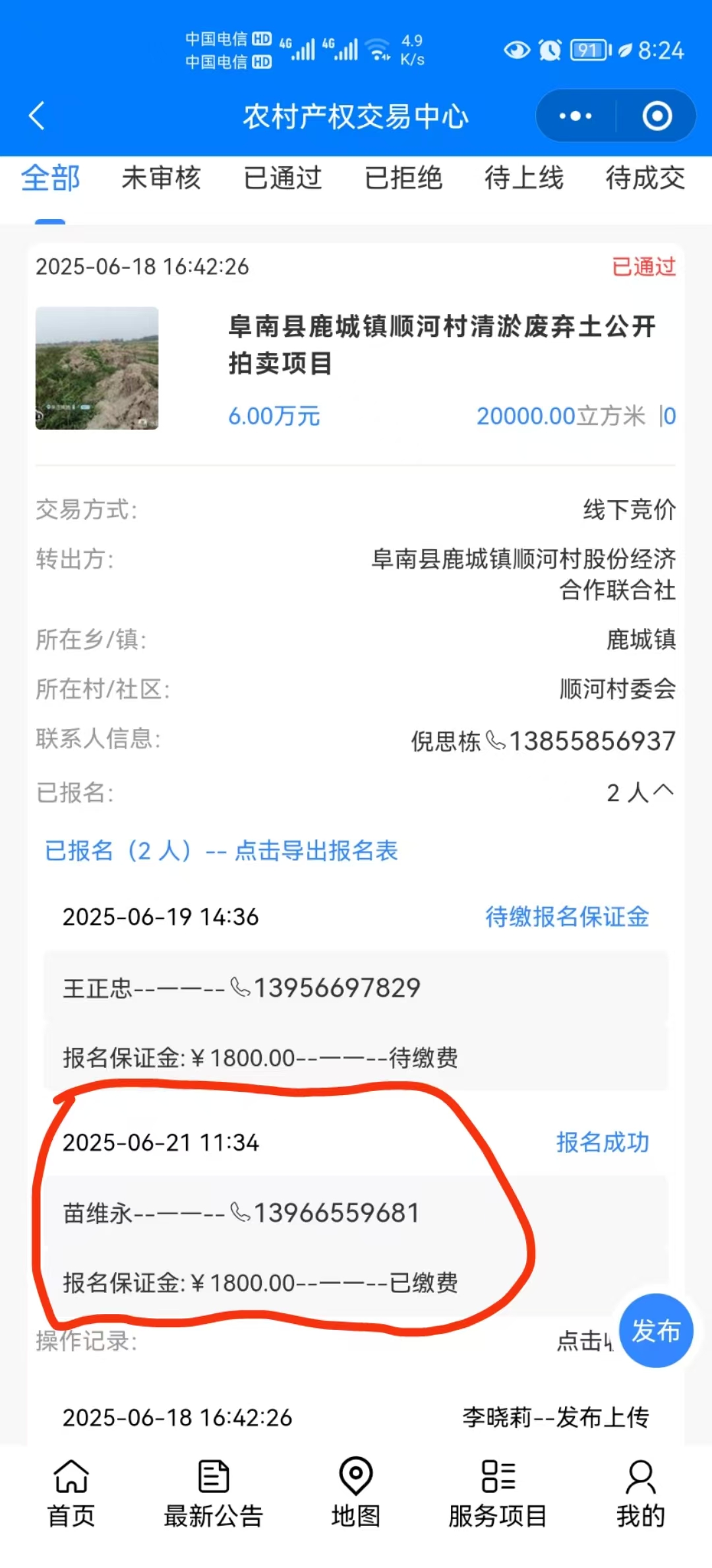712x1568 pixels.
Task: Open the 我的 tab
Action: [640, 1493]
